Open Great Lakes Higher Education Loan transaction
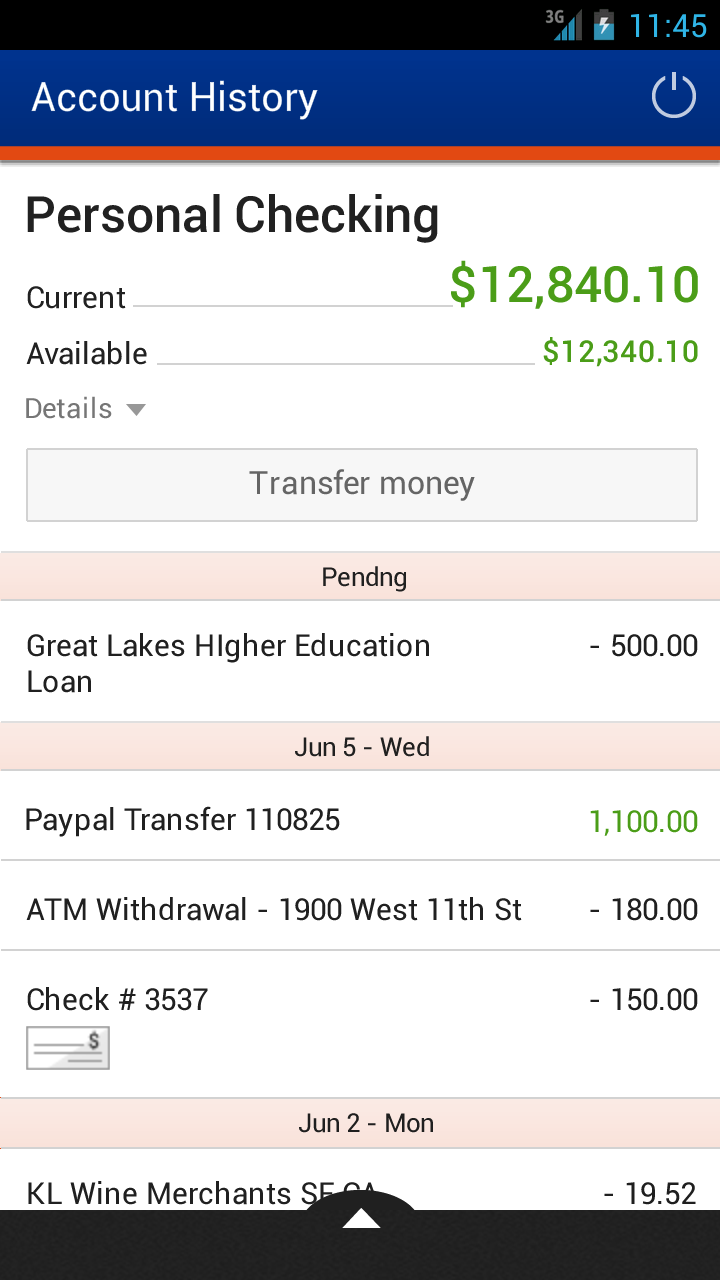Screen dimensions: 720x1280 (x=360, y=663)
